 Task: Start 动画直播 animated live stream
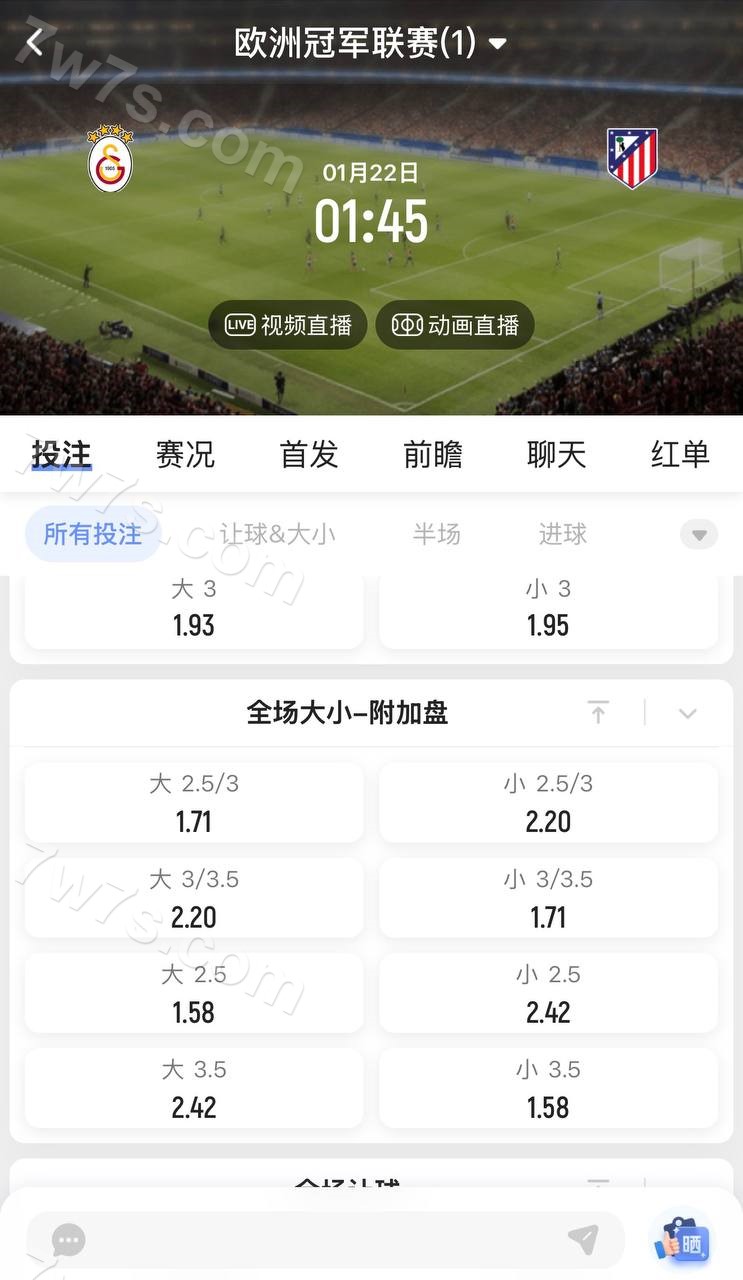[x=455, y=325]
